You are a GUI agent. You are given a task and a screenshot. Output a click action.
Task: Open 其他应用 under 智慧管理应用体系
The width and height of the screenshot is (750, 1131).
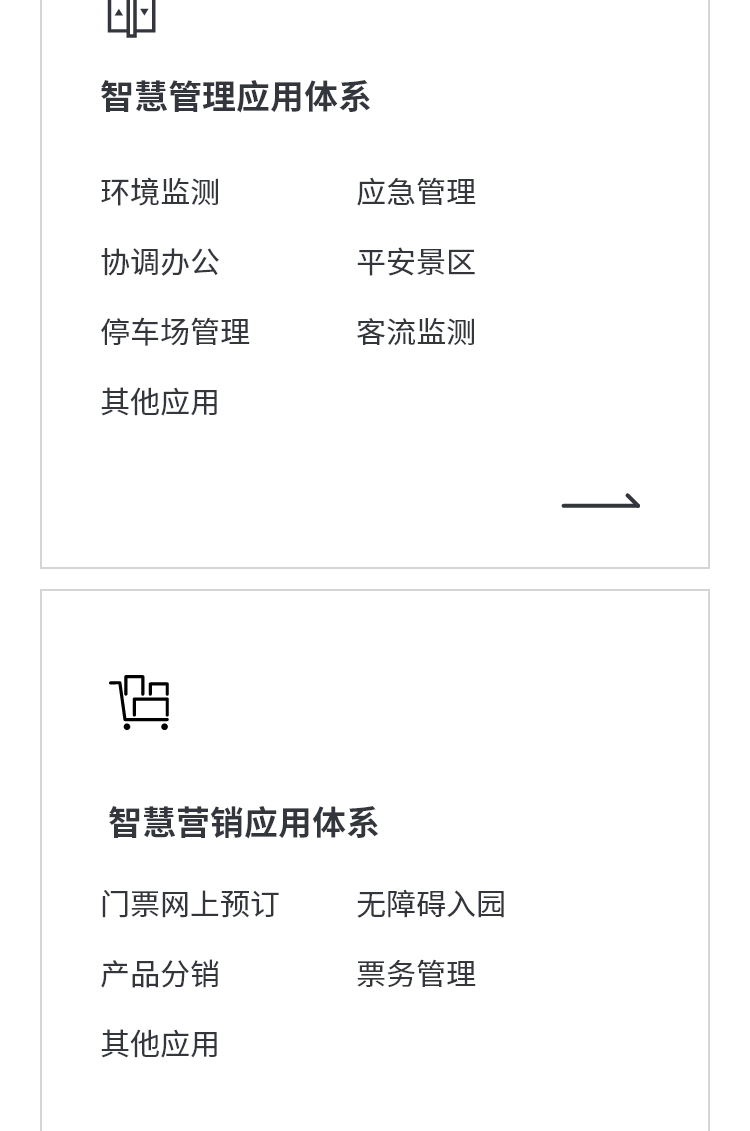coord(160,402)
